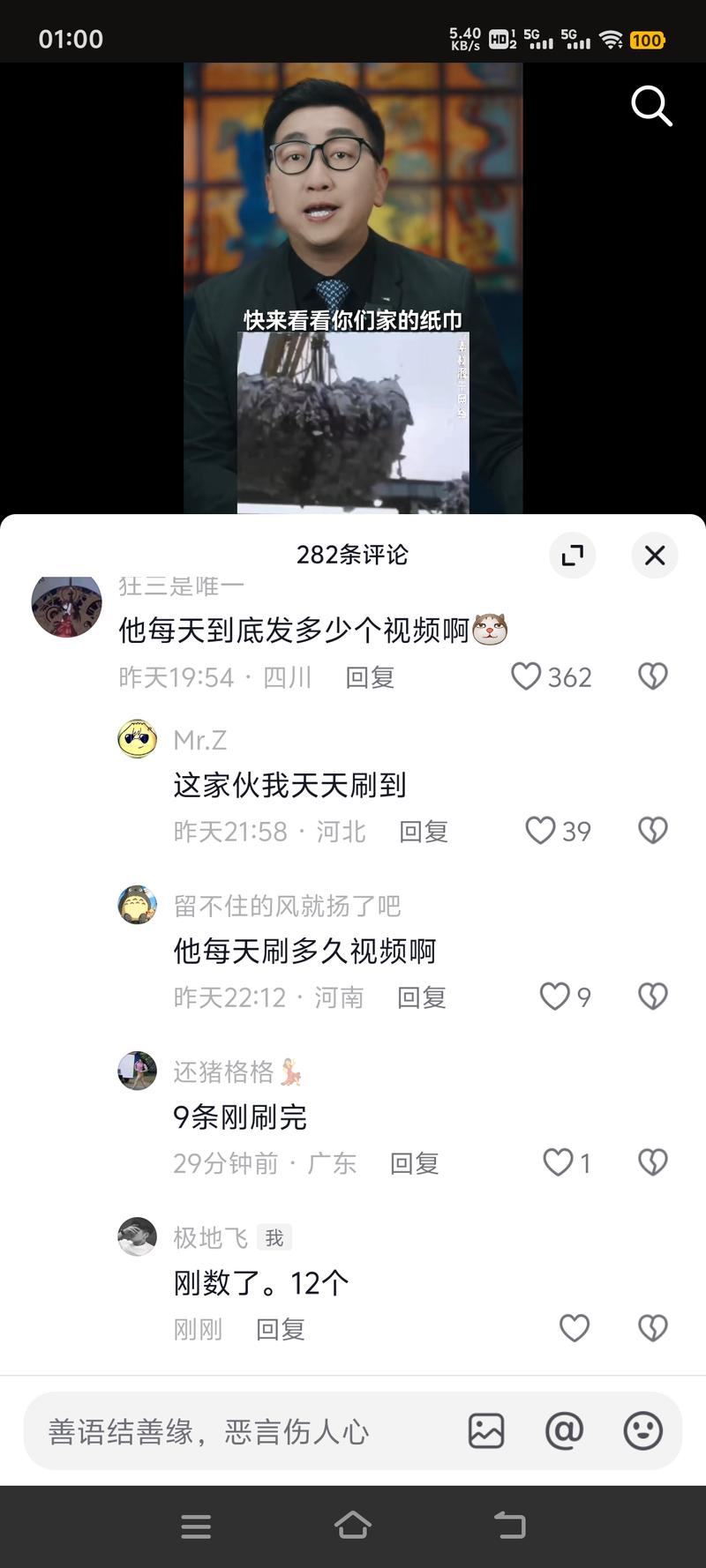Viewport: 706px width, 1568px height.
Task: Tap 回复 under 还猪格格's comment
Action: (415, 1162)
